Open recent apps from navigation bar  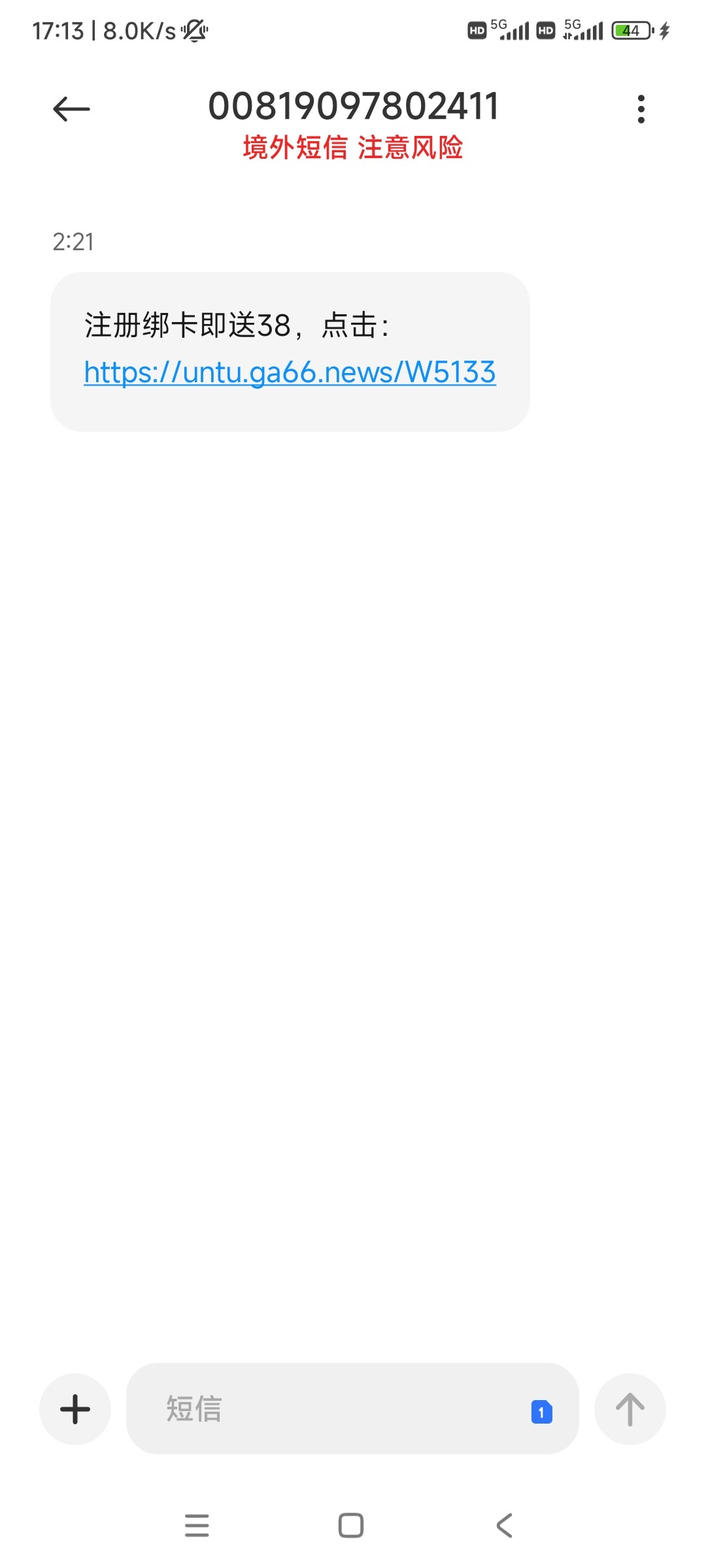(x=197, y=1526)
